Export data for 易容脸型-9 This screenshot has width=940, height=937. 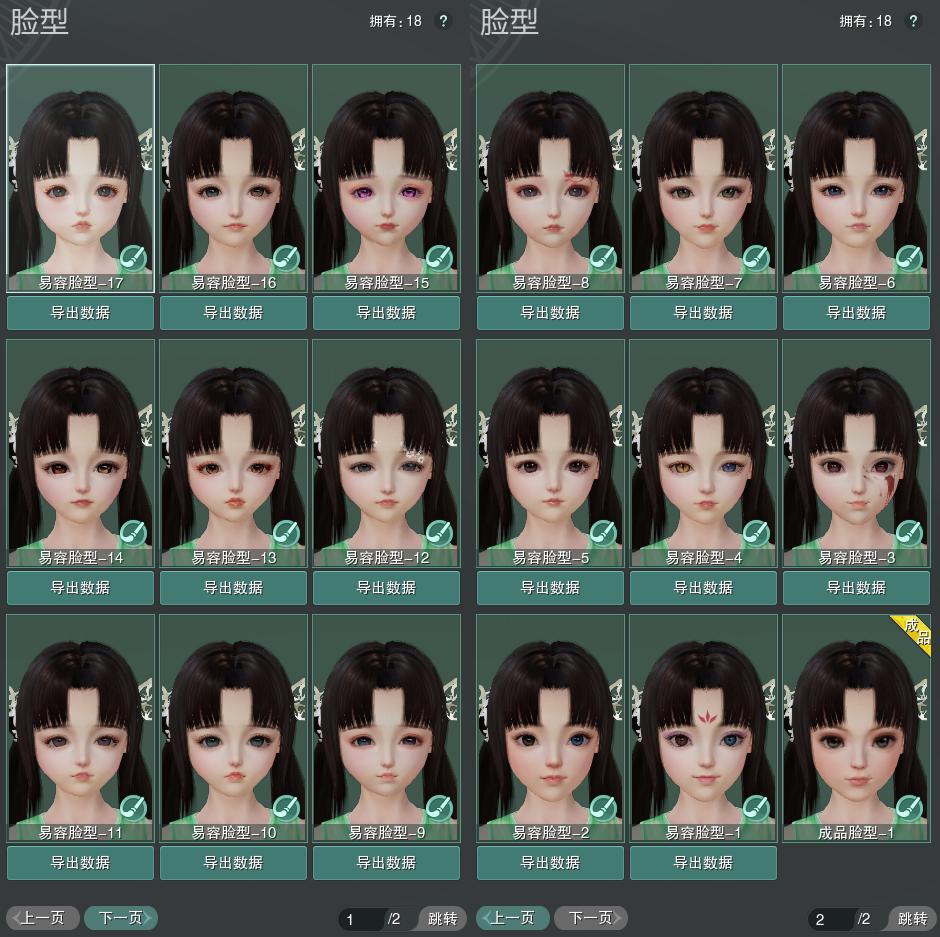tap(386, 863)
